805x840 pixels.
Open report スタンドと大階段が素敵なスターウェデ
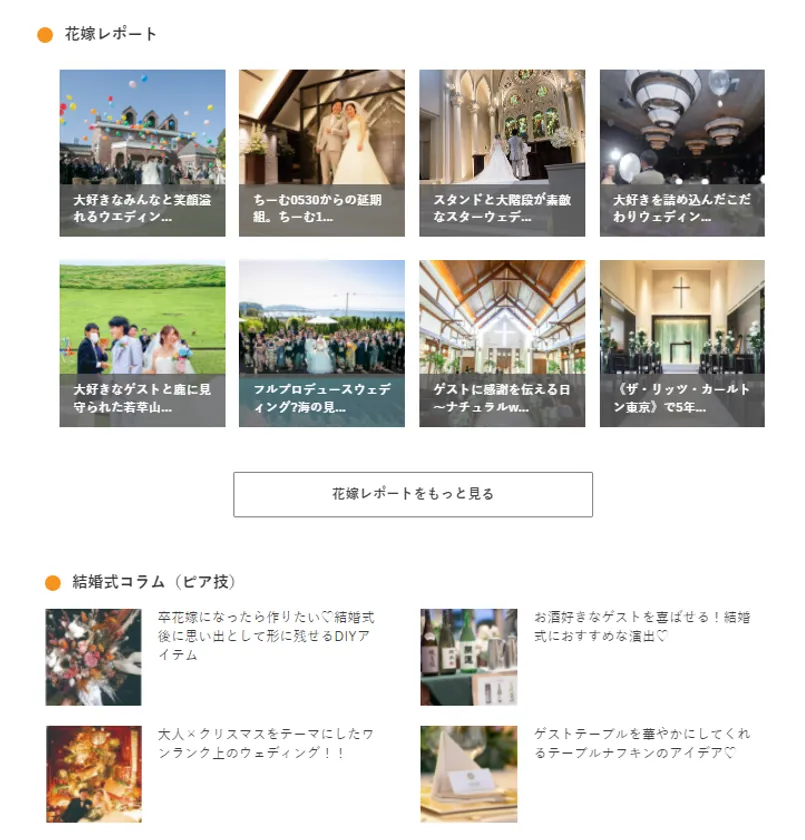[502, 153]
